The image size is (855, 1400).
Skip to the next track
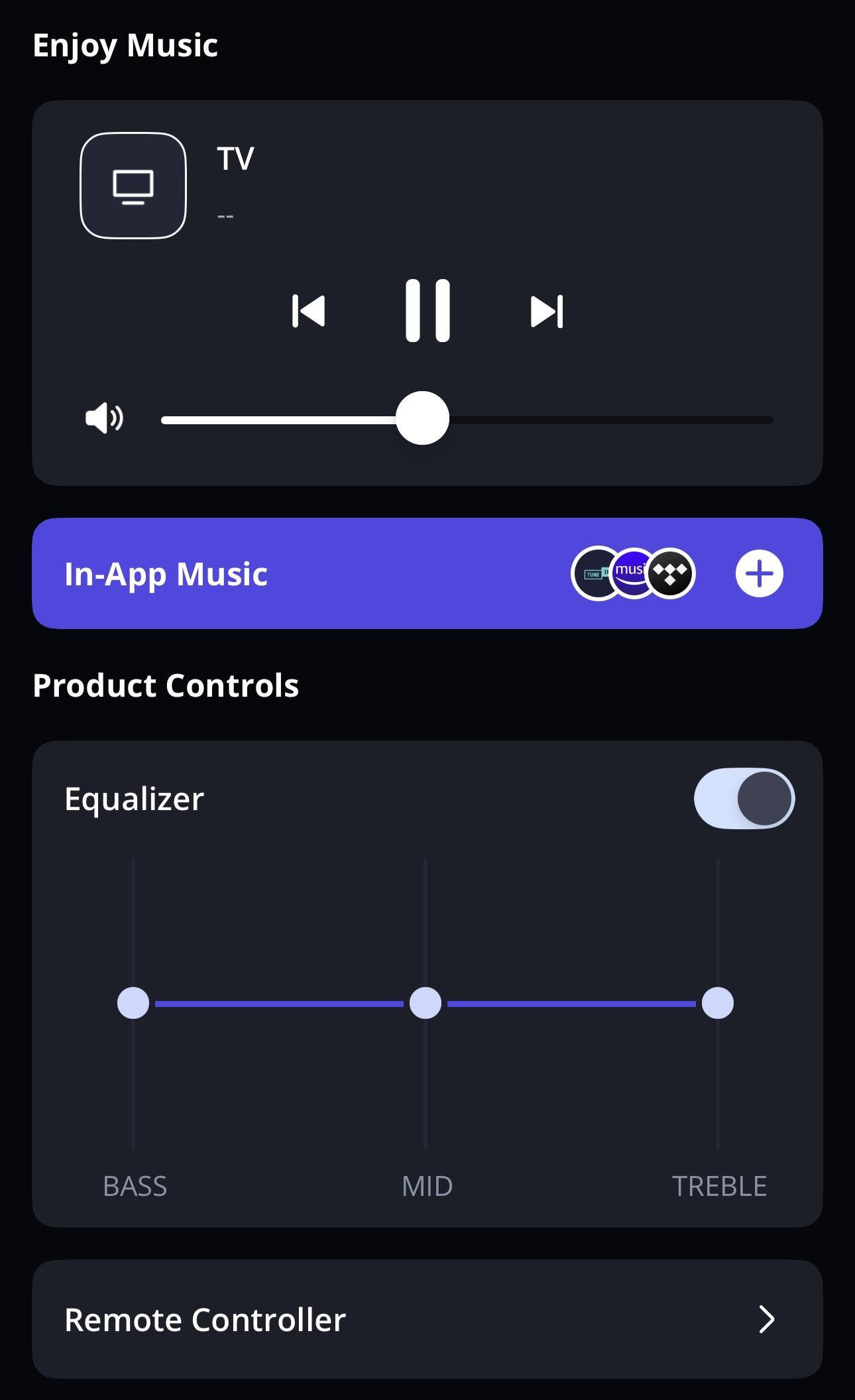[545, 310]
